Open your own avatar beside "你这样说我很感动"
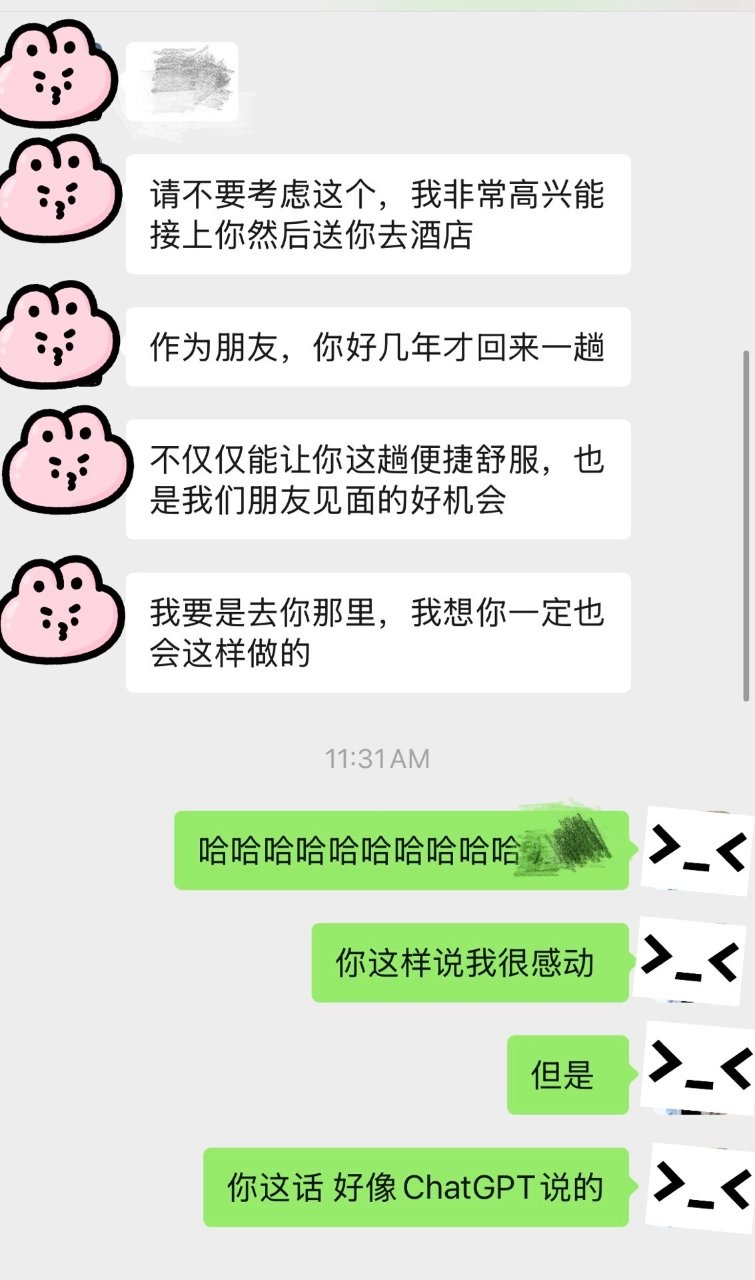 [x=692, y=961]
